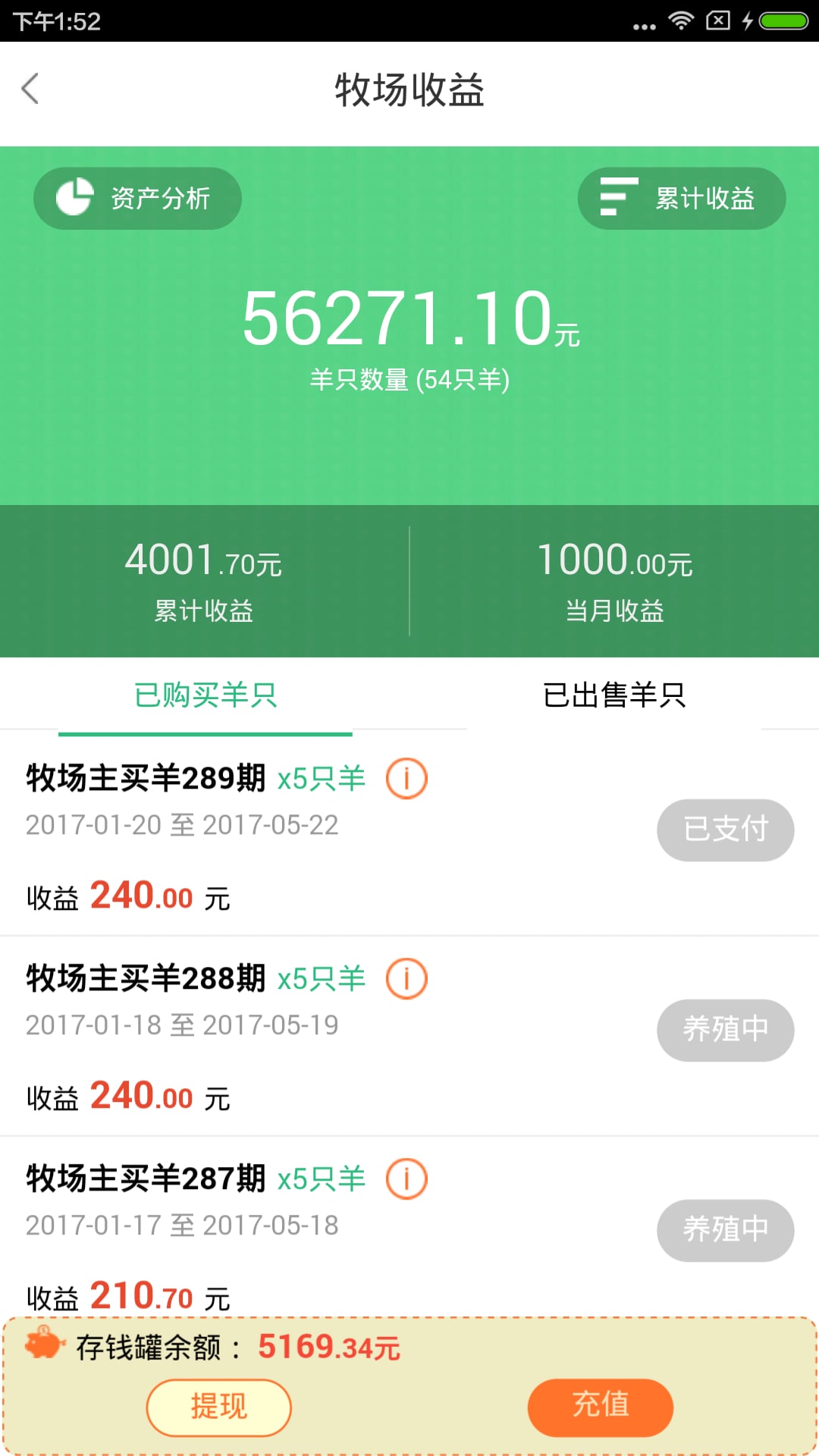Screen dimensions: 819x1456
Task: Select the 已购买羊只 tab
Action: click(206, 695)
